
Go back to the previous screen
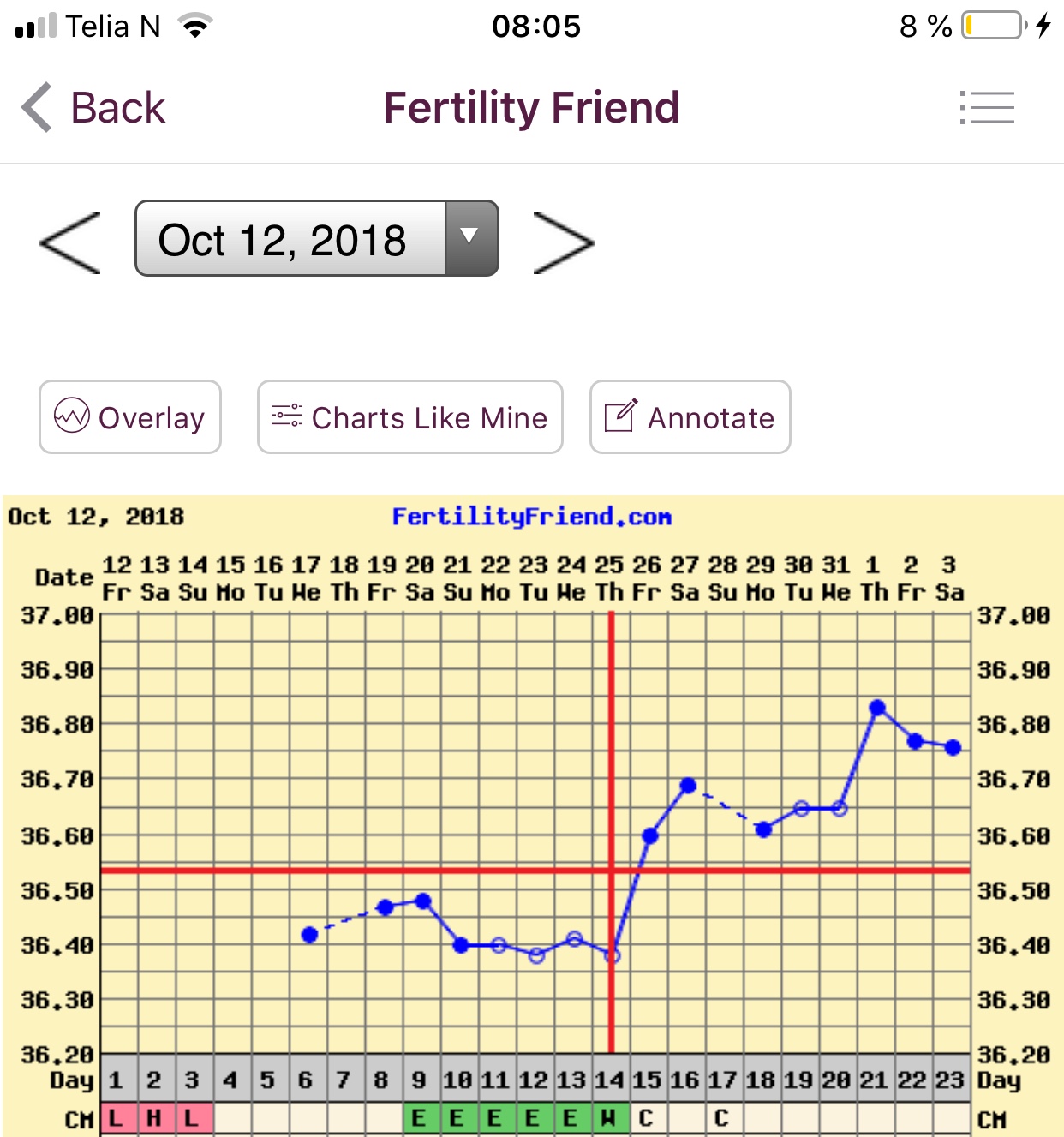click(93, 108)
